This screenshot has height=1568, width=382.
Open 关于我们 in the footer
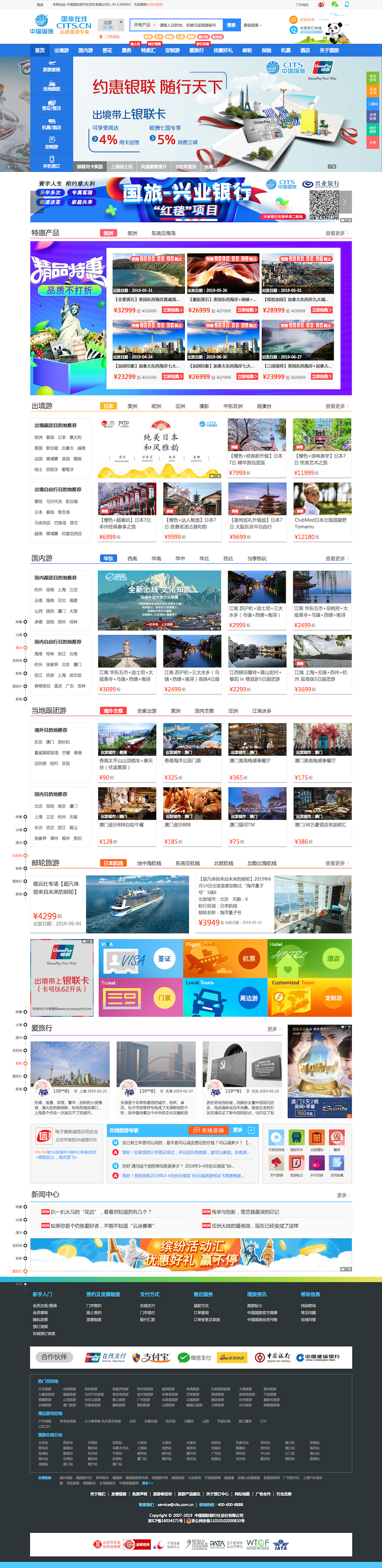97,1494
